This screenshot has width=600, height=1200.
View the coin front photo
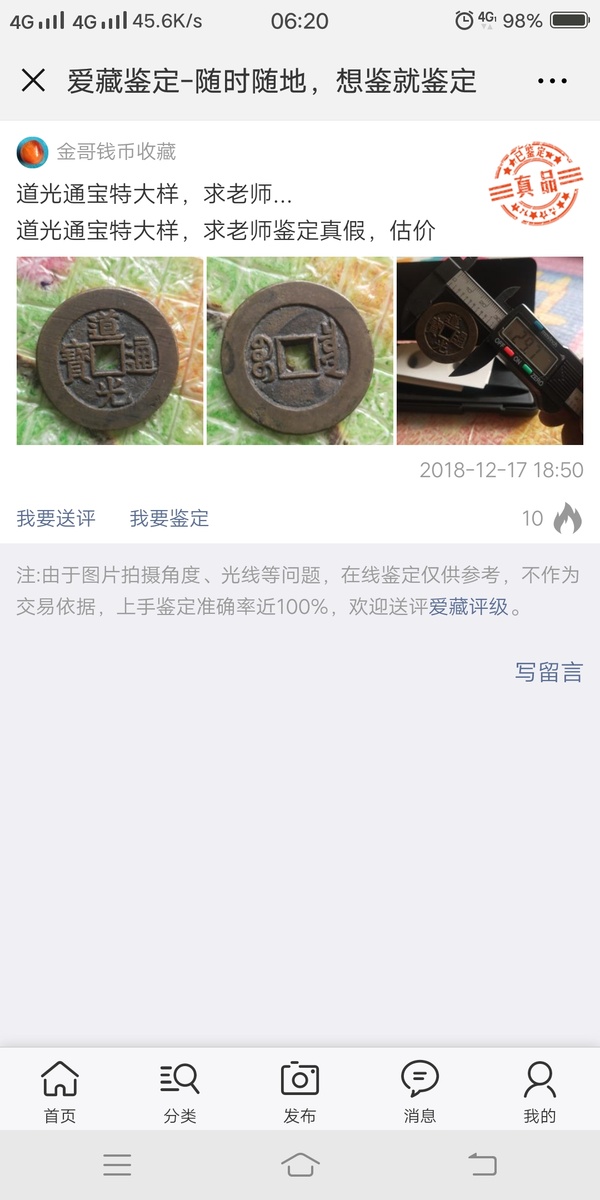point(110,351)
